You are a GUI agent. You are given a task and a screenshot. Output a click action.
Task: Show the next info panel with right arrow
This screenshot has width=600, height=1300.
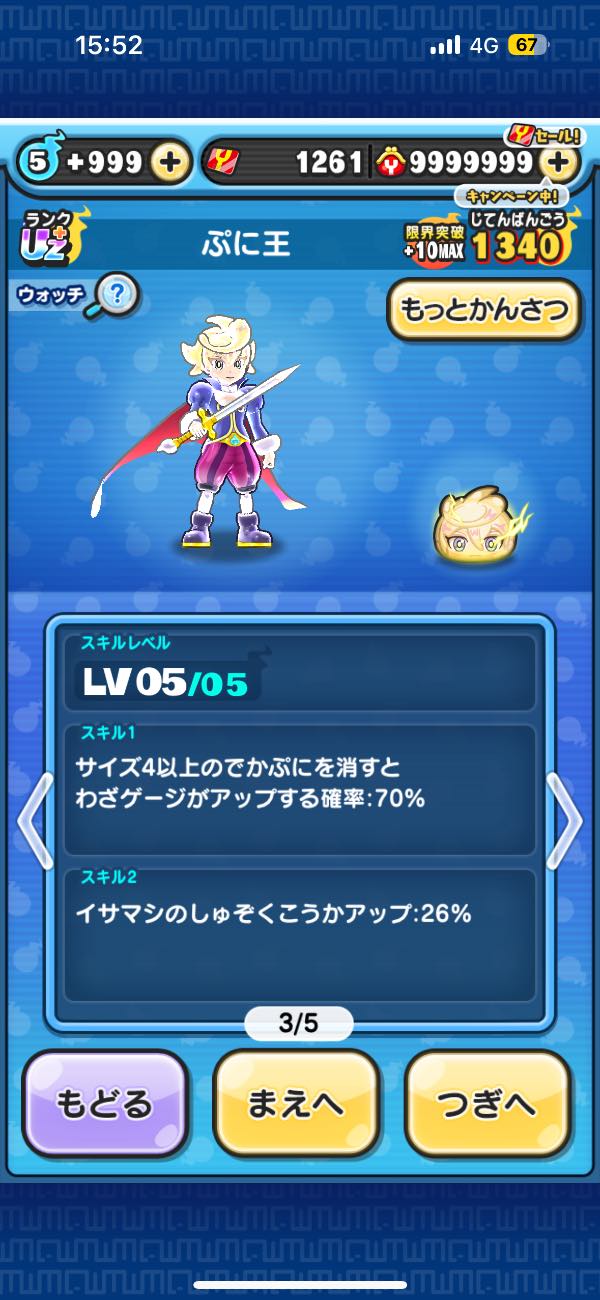566,821
